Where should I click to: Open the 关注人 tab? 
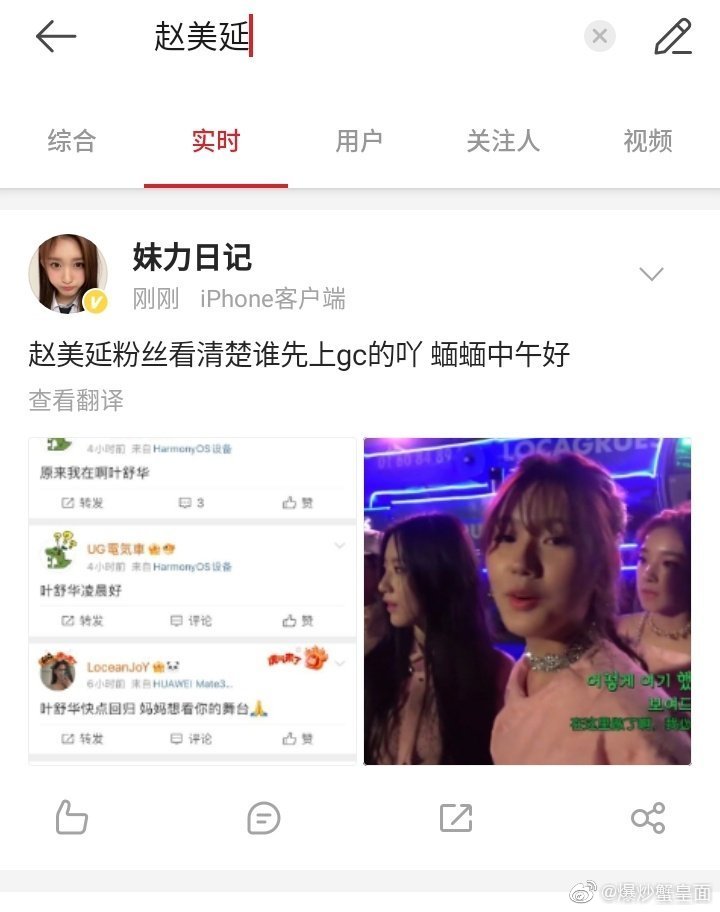503,141
